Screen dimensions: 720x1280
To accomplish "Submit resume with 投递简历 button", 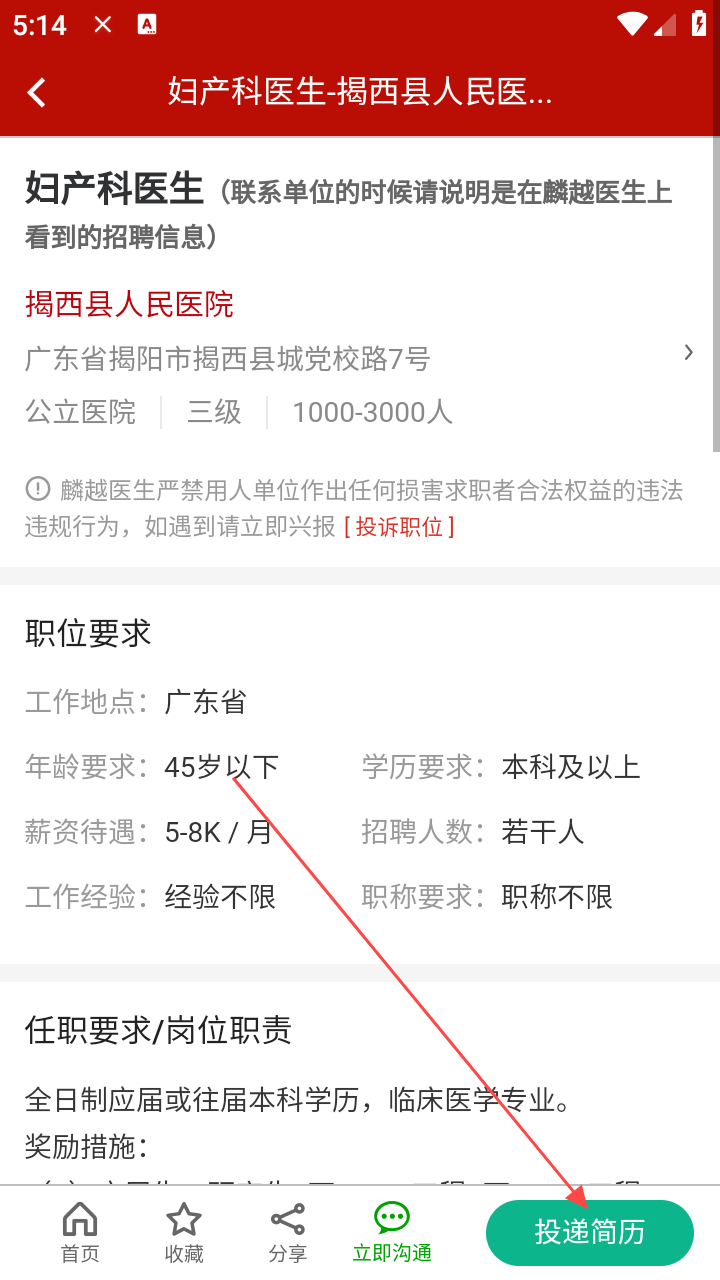I will (589, 1233).
